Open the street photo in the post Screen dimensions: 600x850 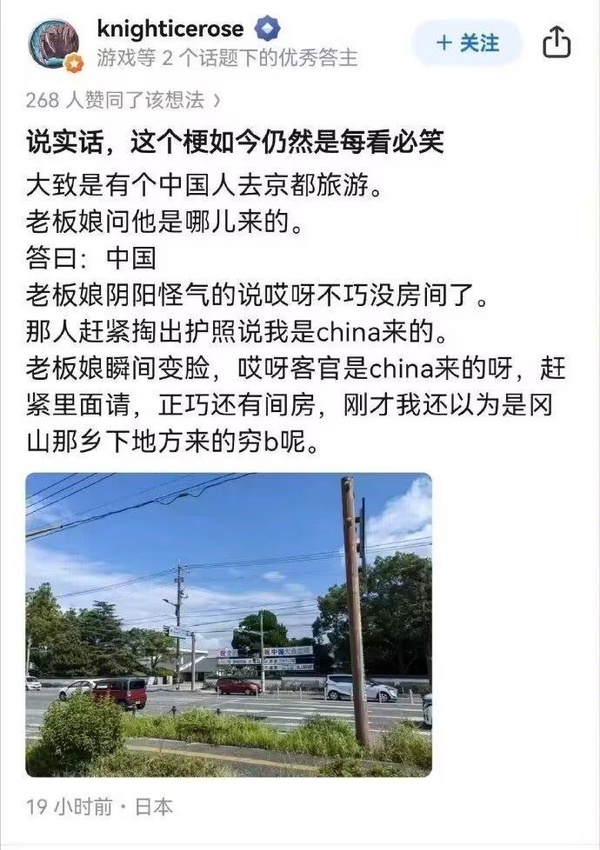[229, 624]
